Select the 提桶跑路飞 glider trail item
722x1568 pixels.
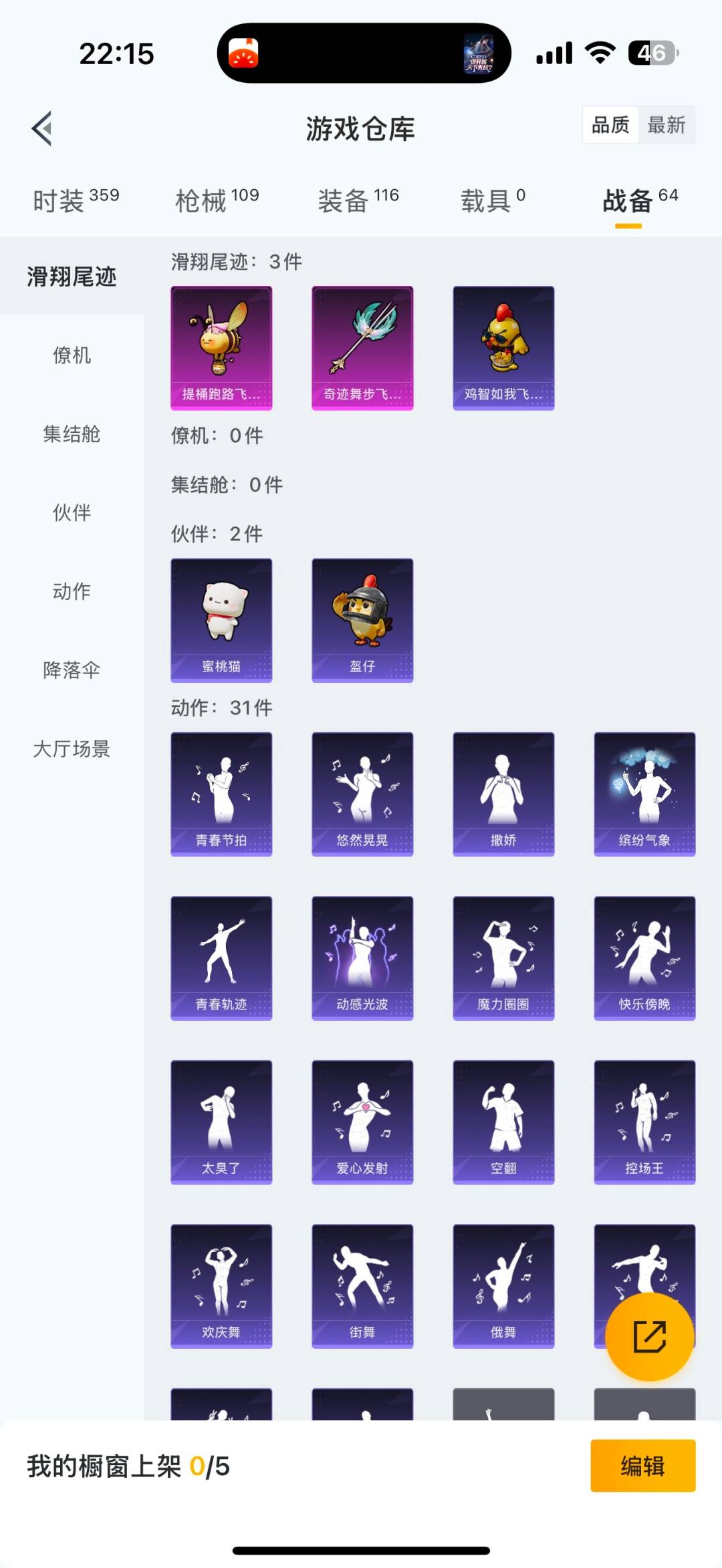[x=221, y=345]
